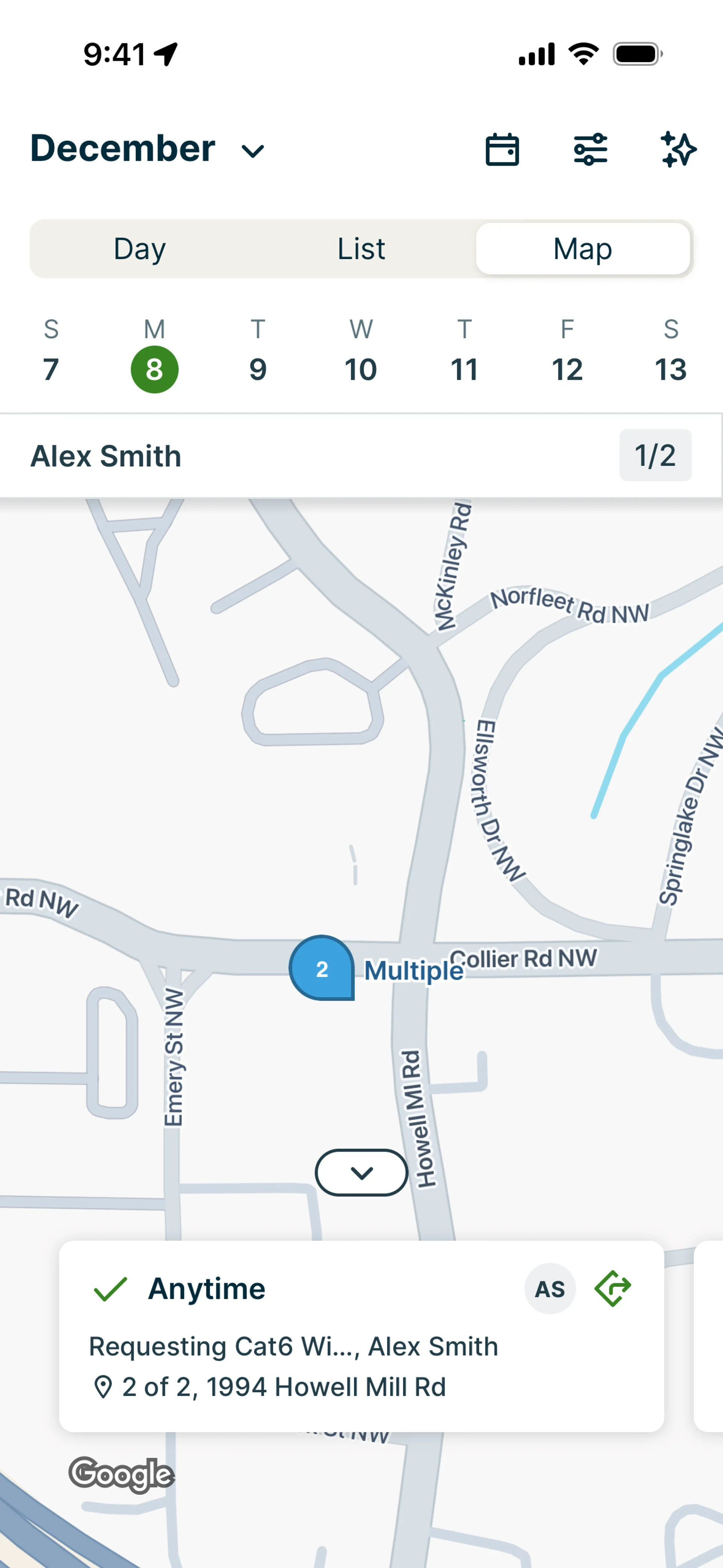Tap the Multiple map pin cluster
This screenshot has width=723, height=1568.
click(322, 968)
